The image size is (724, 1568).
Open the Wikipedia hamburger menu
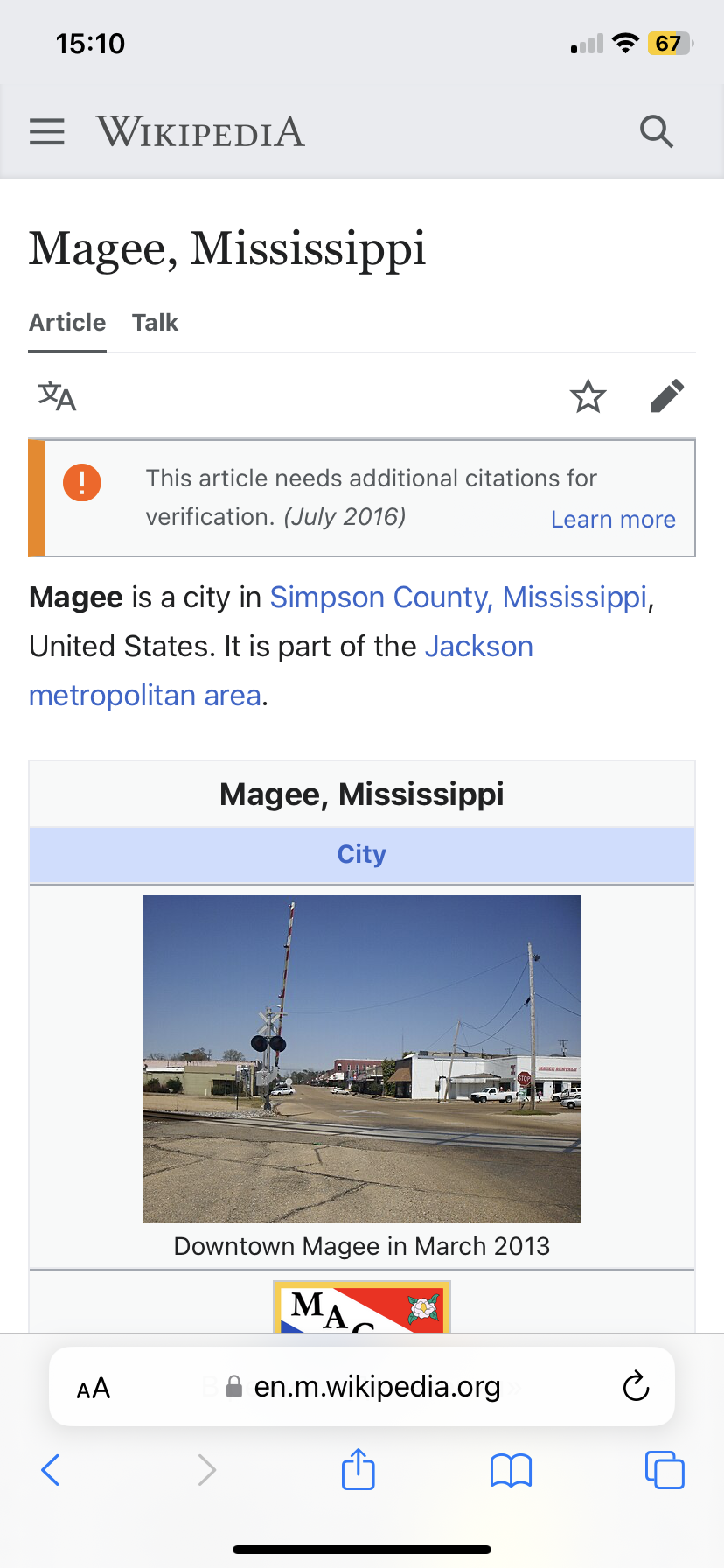(47, 131)
